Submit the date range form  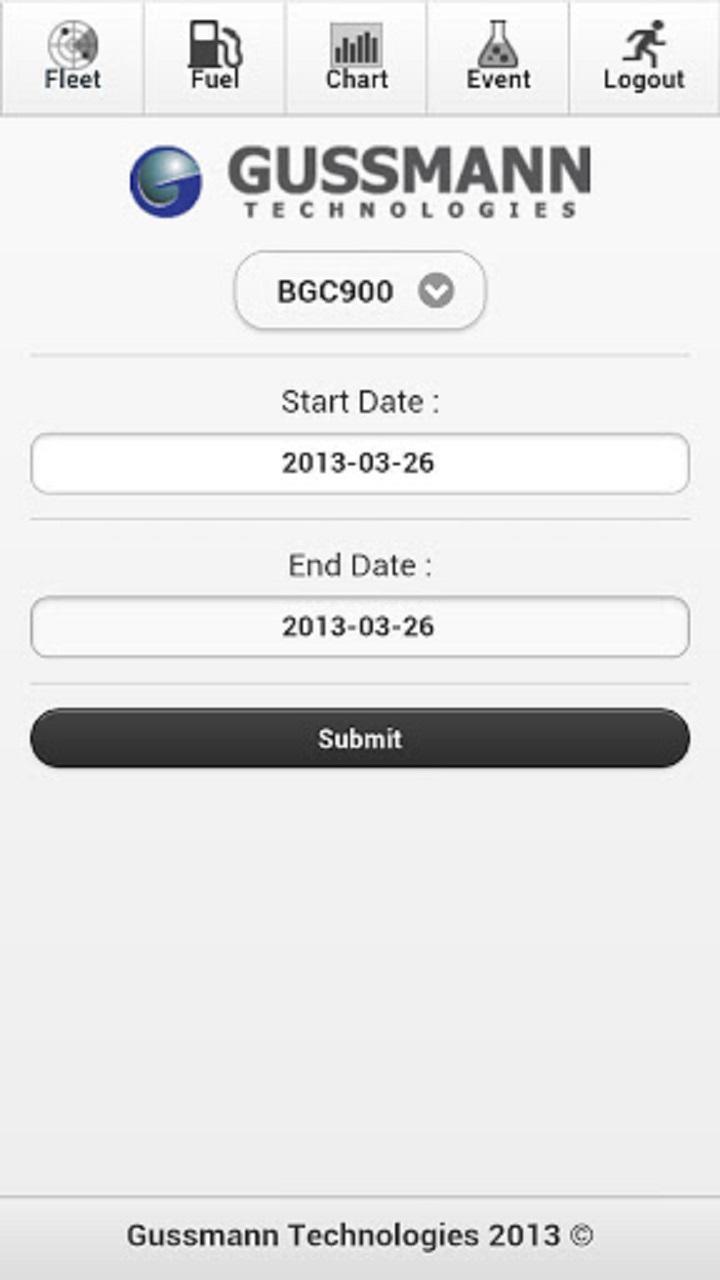point(360,739)
